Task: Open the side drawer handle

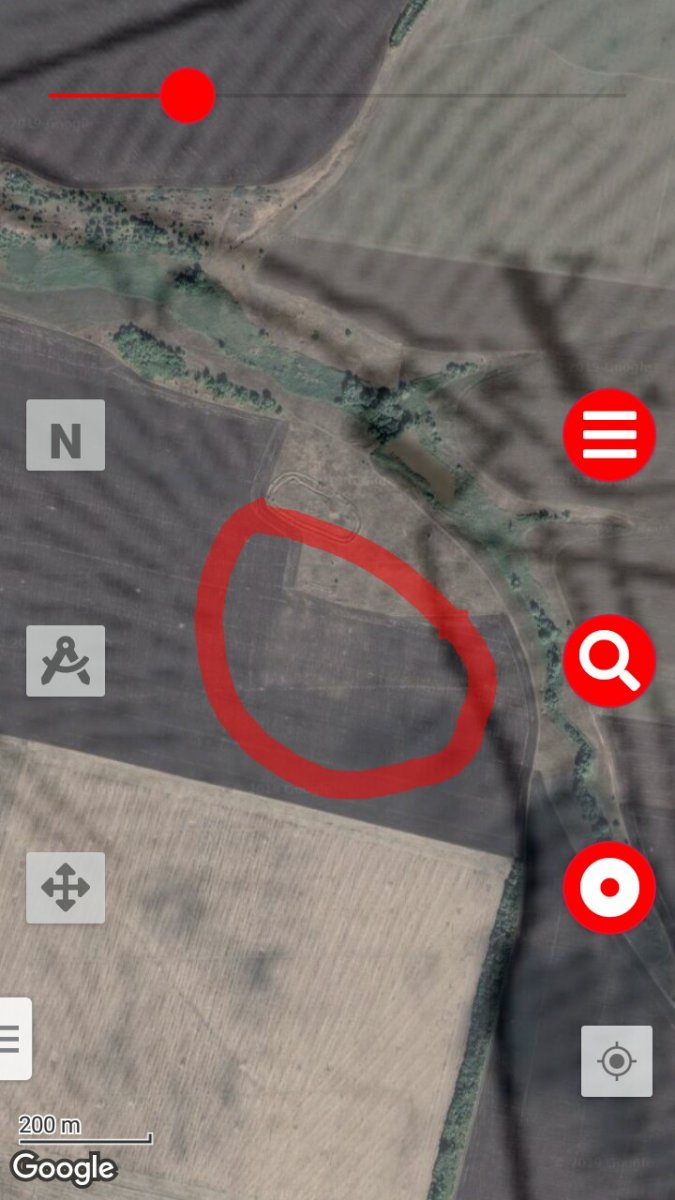Action: [14, 1038]
